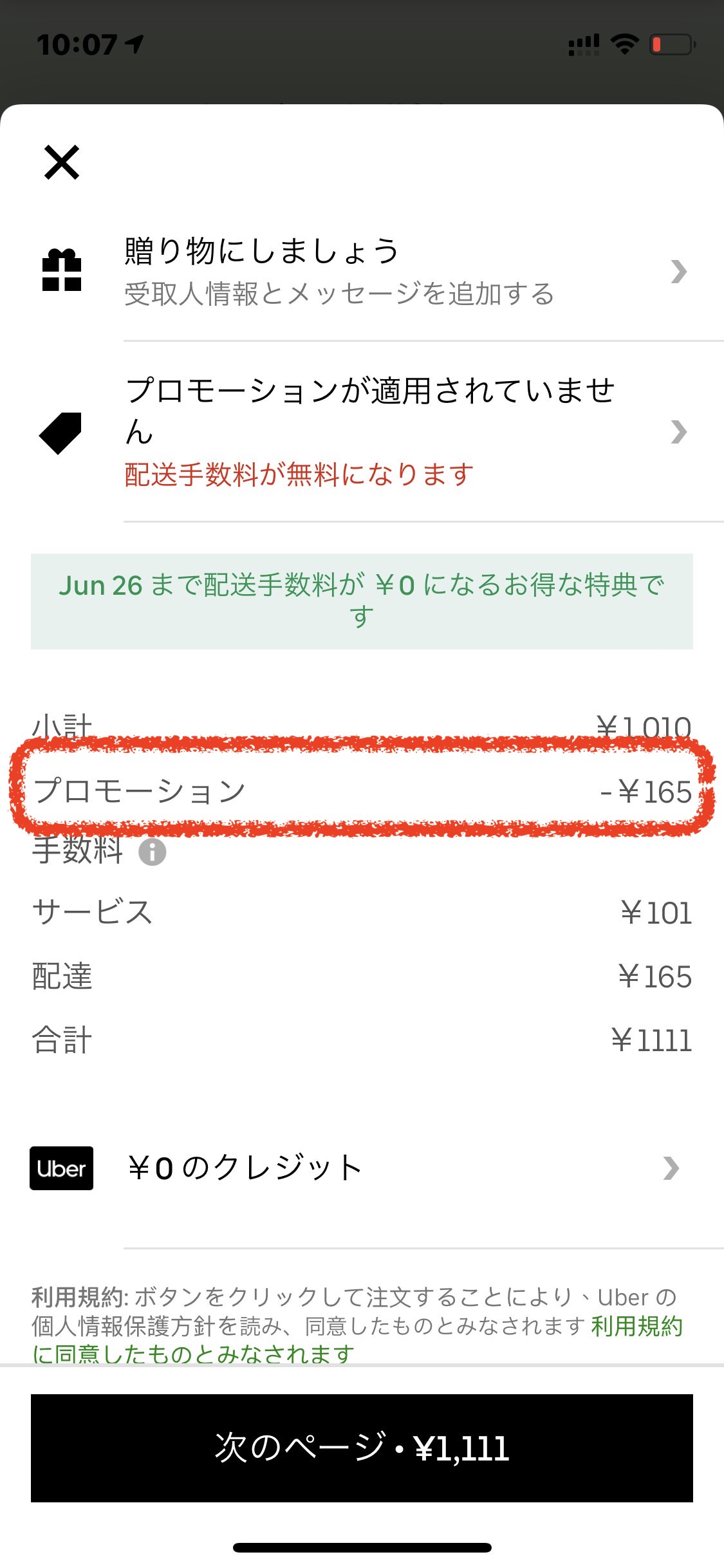Open the green 利用規約 terms link
The image size is (724, 1568).
point(636,1327)
